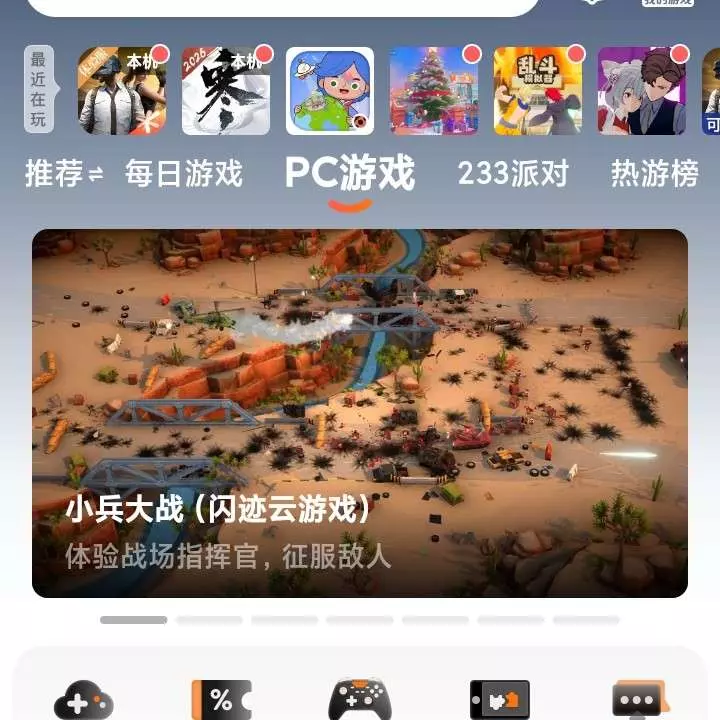Tap the orange chat bubble icon

[x=637, y=699]
